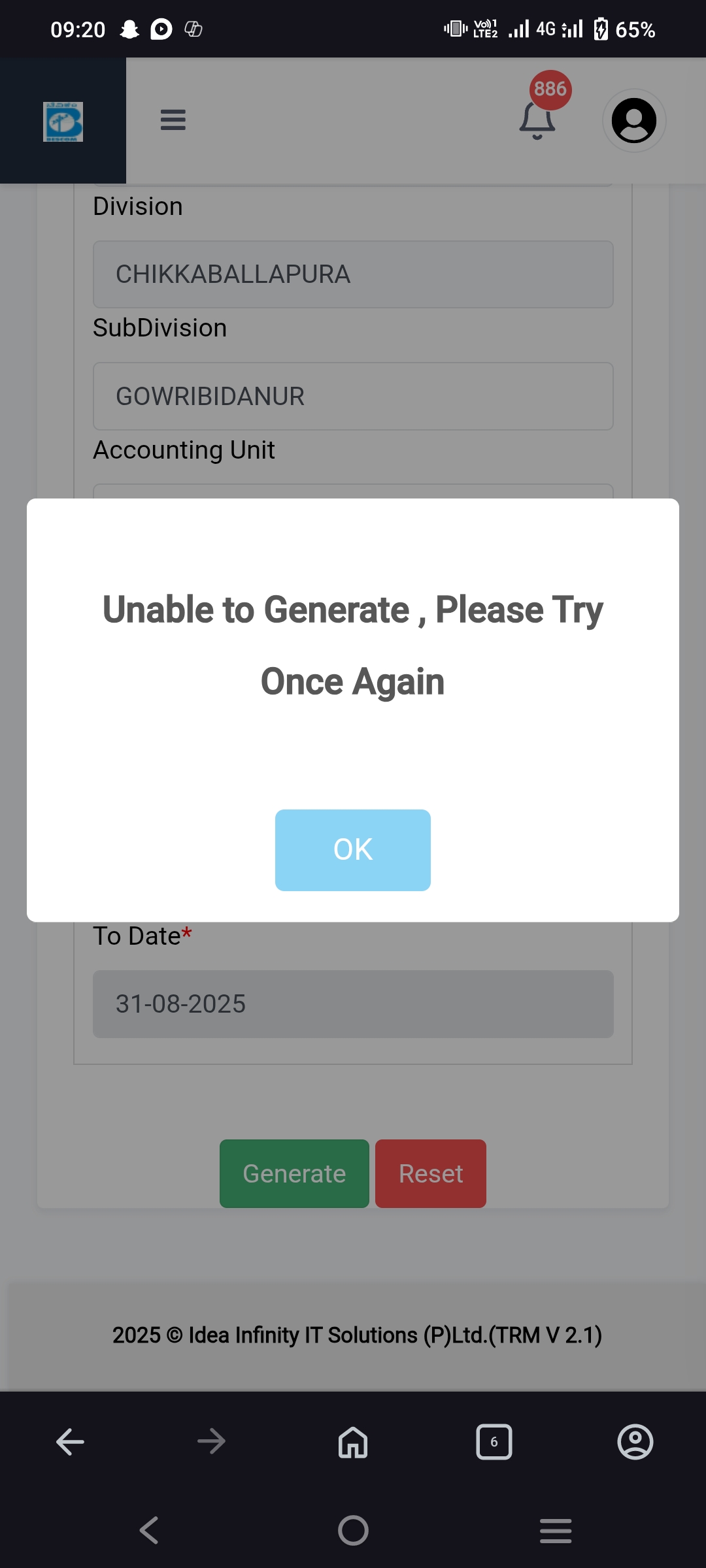Open the hamburger drawer menu
The height and width of the screenshot is (1568, 706).
(x=173, y=120)
